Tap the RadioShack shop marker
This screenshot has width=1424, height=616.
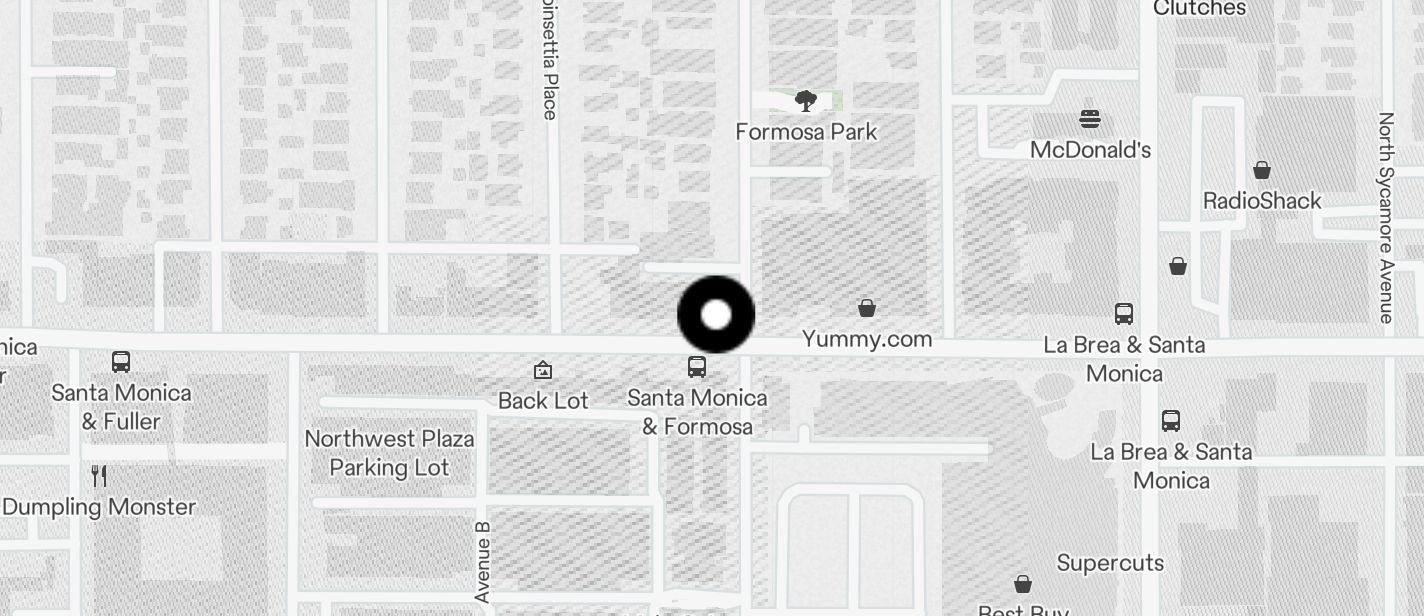[x=1262, y=171]
